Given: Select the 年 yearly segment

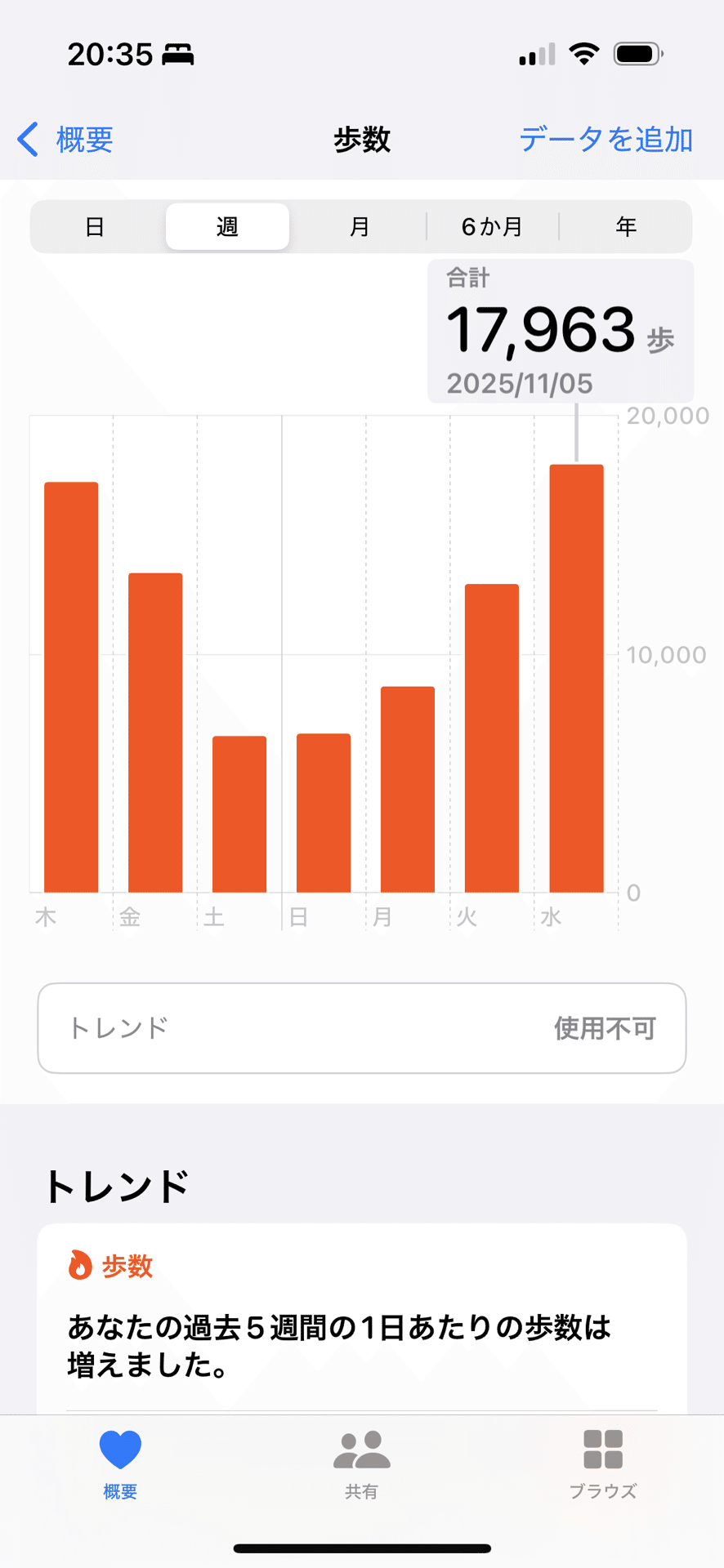Looking at the screenshot, I should pos(625,227).
